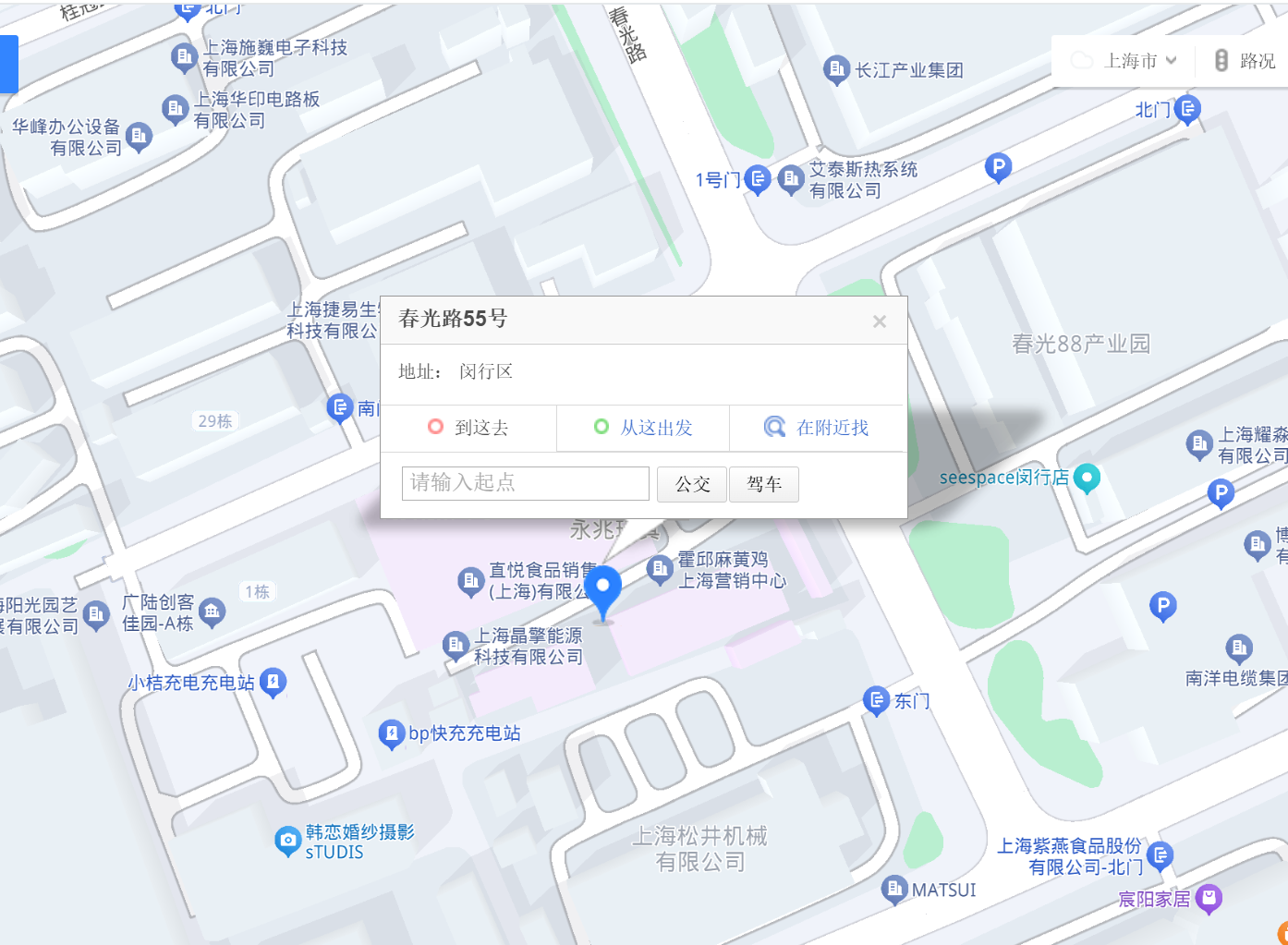
Task: Open the 韩恋婚纱摄影 STUDIS marker
Action: 288,840
